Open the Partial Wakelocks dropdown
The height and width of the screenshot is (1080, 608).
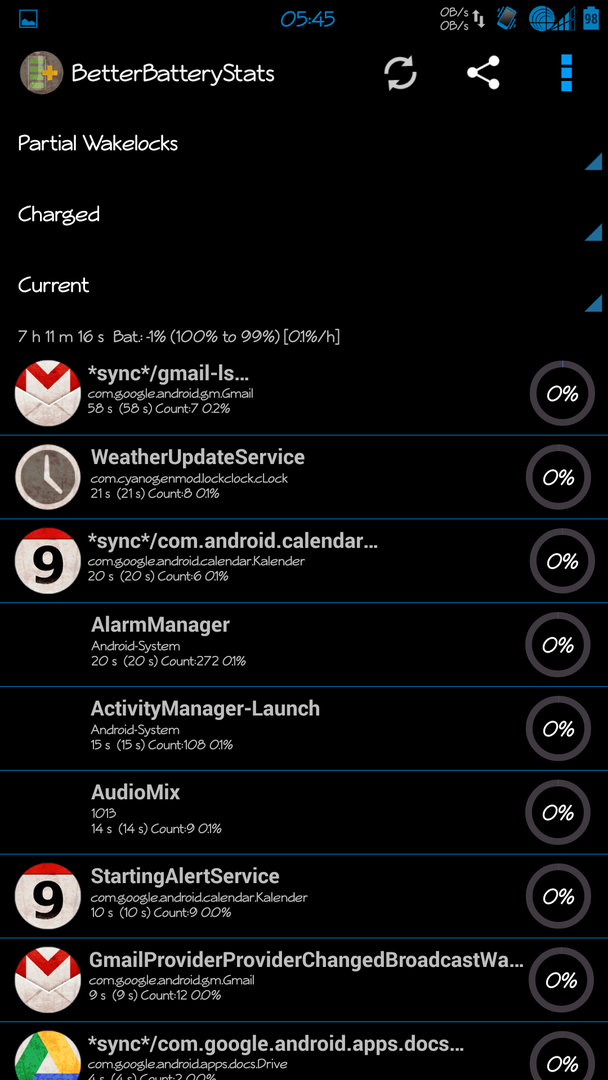[x=304, y=144]
